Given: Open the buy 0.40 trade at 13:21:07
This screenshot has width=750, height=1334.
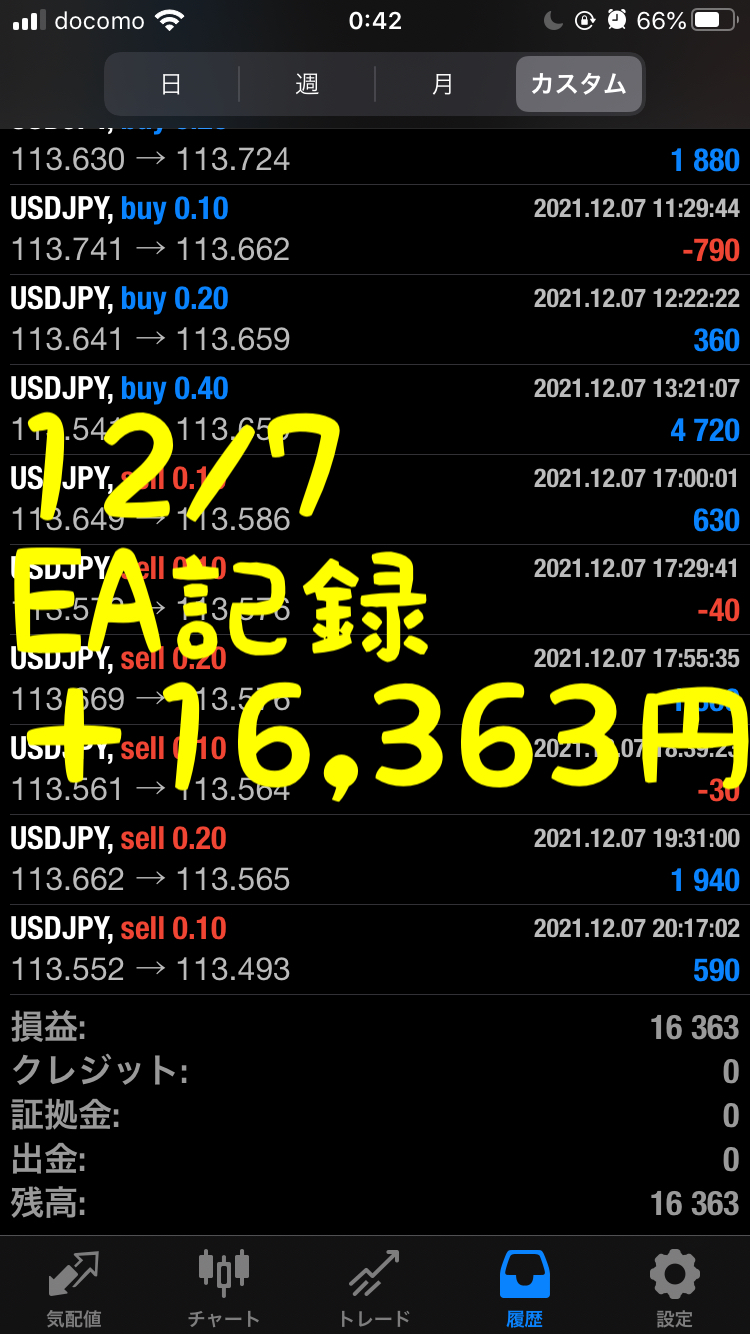Looking at the screenshot, I should click(x=375, y=410).
